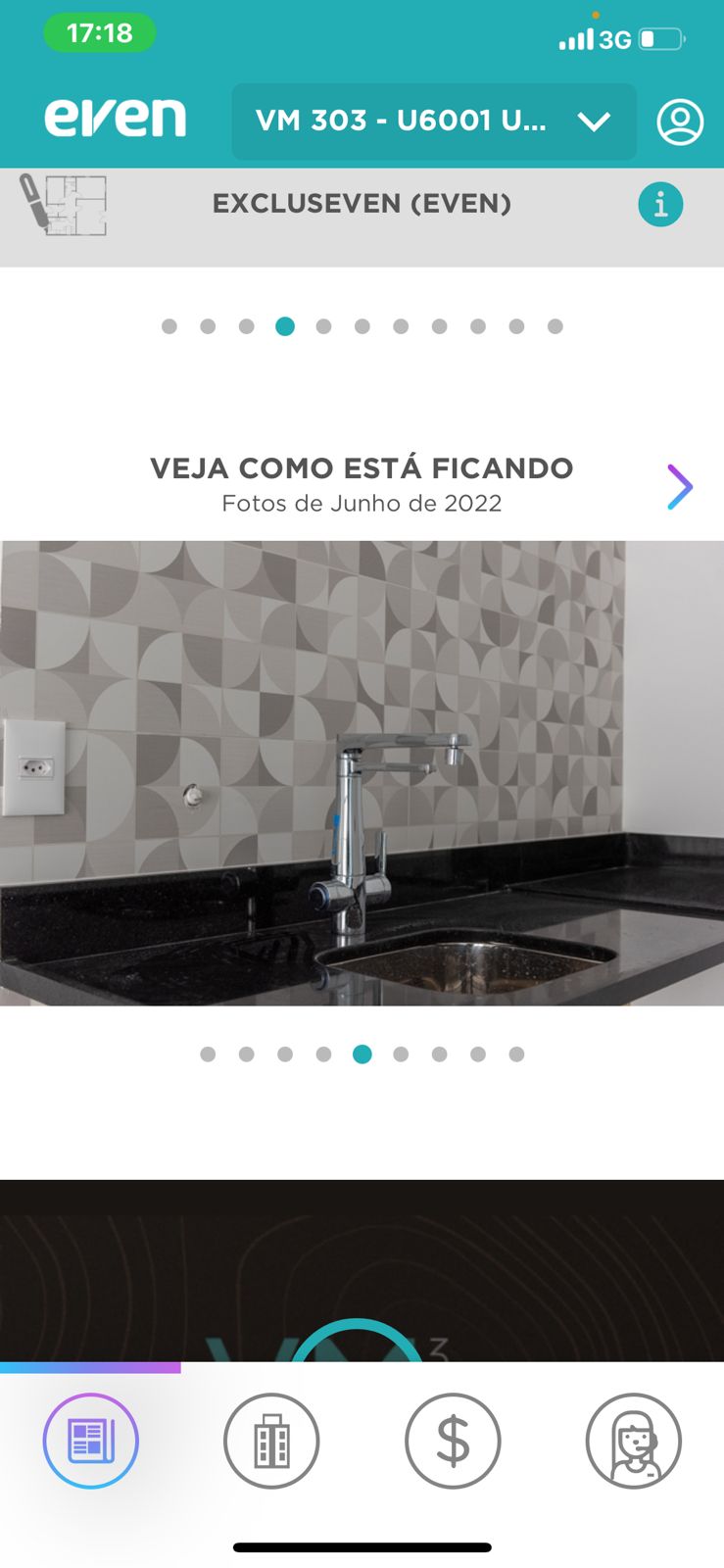Tap the Even logo in header

116,118
